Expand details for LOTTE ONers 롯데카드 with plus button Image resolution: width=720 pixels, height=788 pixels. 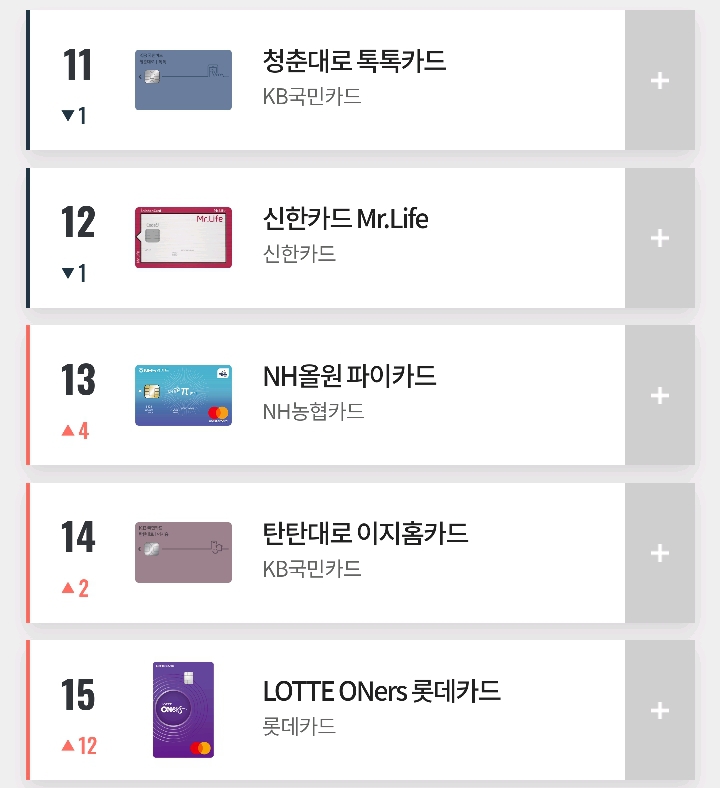click(659, 710)
